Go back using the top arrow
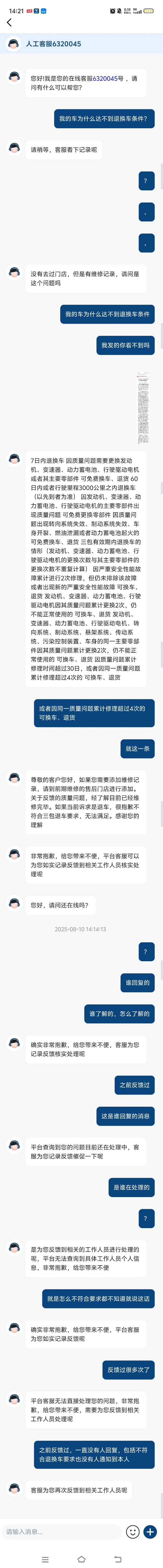Viewport: 163px width, 1568px height. [x=9, y=22]
